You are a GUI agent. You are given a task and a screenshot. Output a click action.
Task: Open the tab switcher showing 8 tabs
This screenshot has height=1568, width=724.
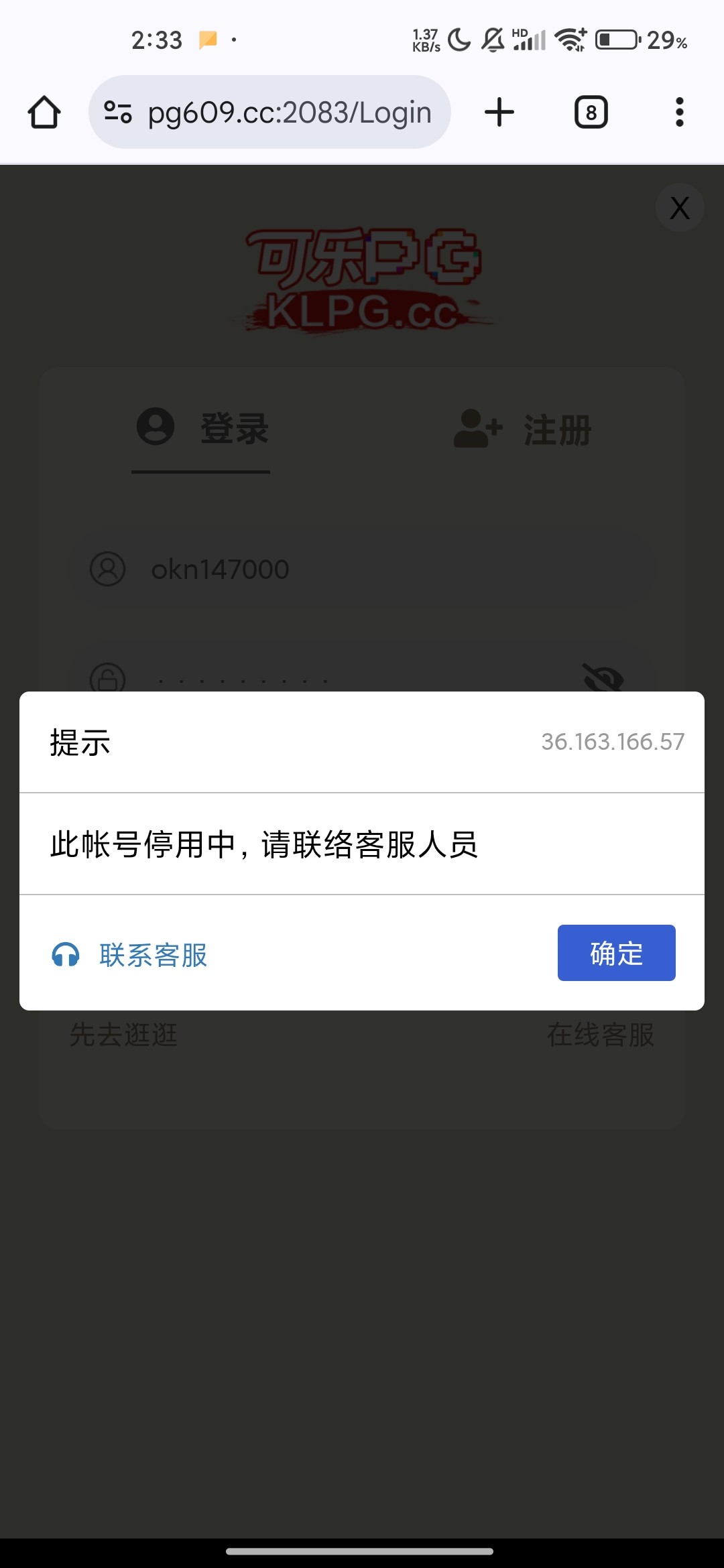point(590,111)
